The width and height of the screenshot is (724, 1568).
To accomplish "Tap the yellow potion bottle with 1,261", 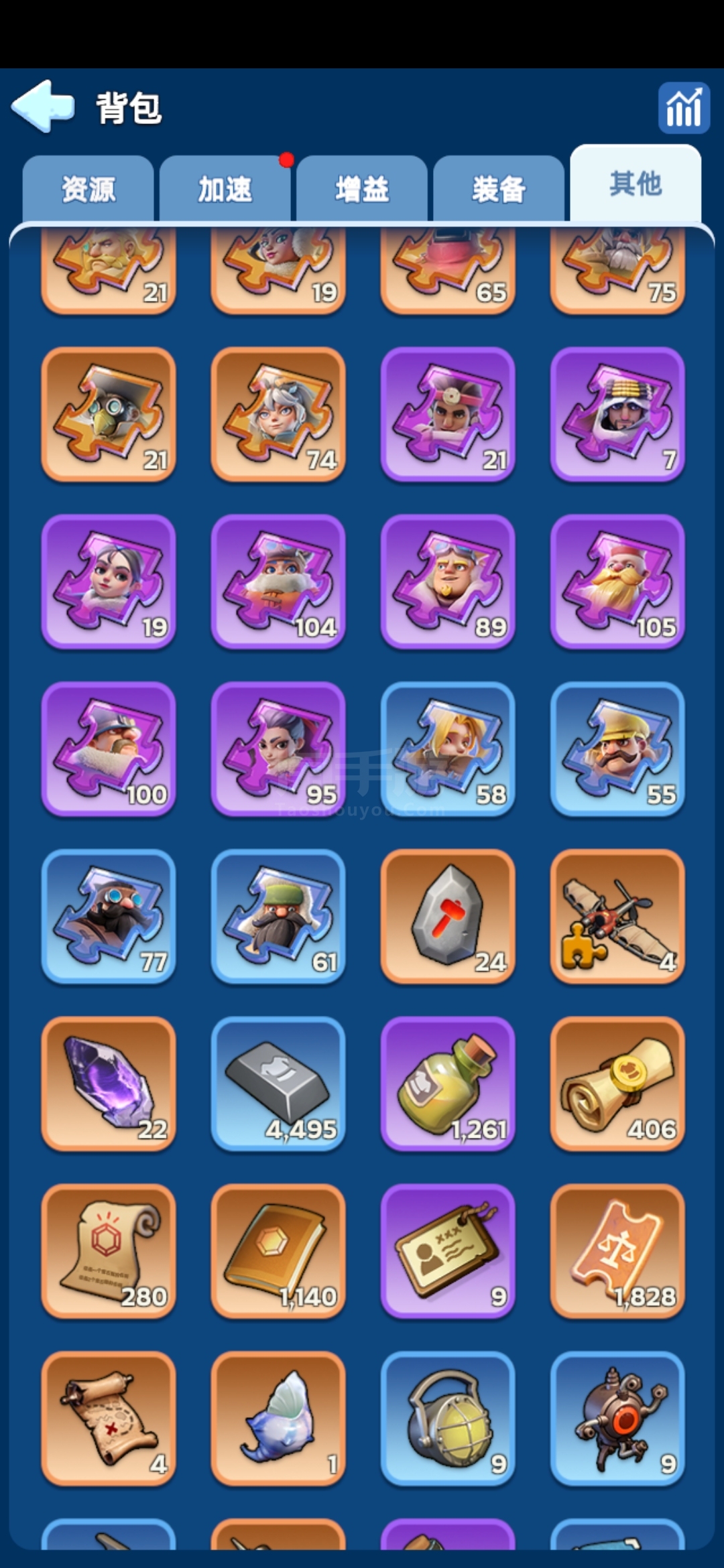I will [x=448, y=1084].
